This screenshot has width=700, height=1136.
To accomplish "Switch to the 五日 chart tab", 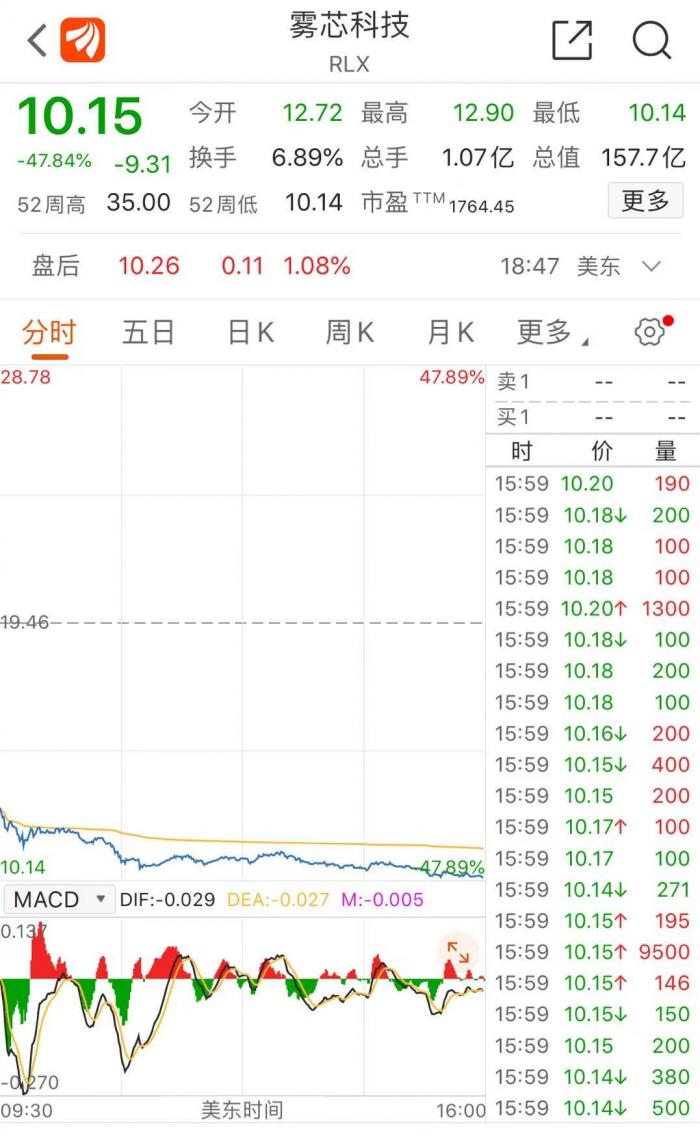I will (148, 332).
